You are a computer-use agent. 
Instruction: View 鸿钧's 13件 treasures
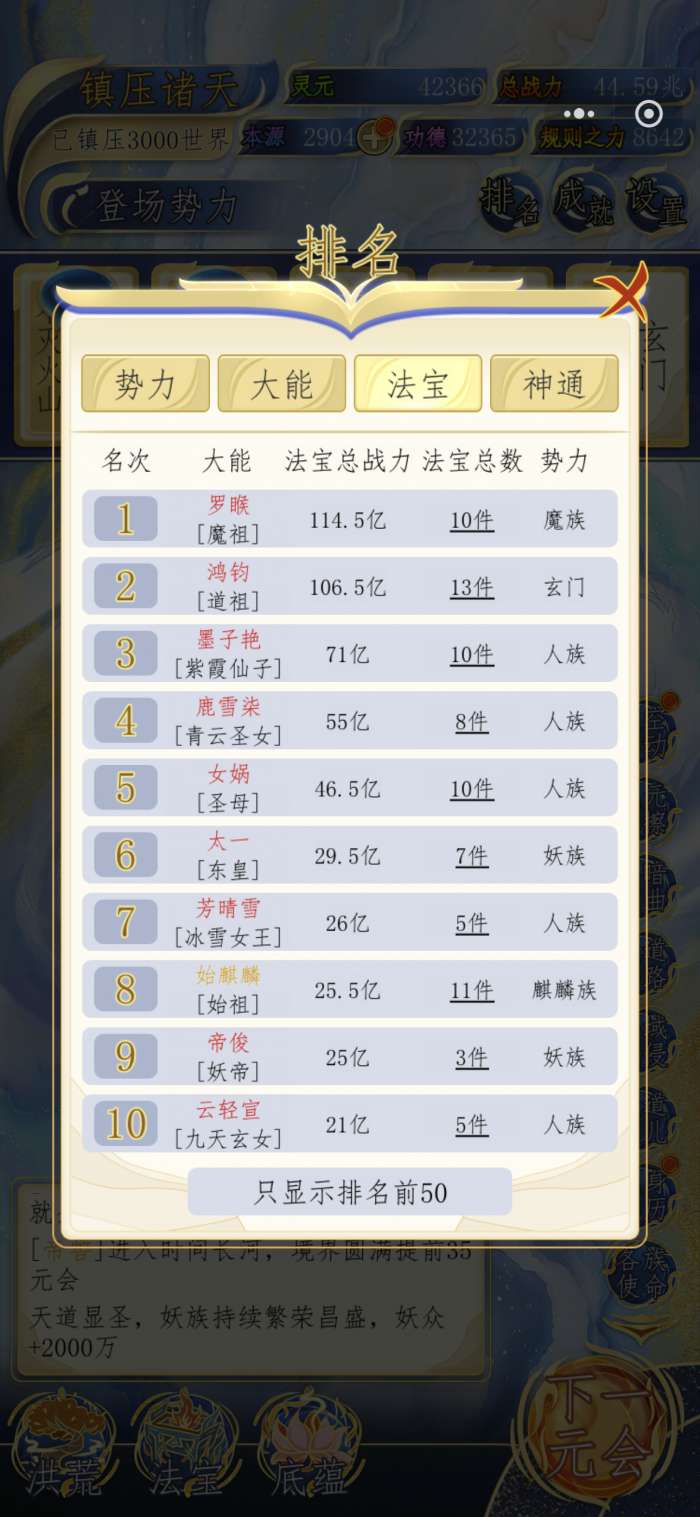(x=472, y=587)
